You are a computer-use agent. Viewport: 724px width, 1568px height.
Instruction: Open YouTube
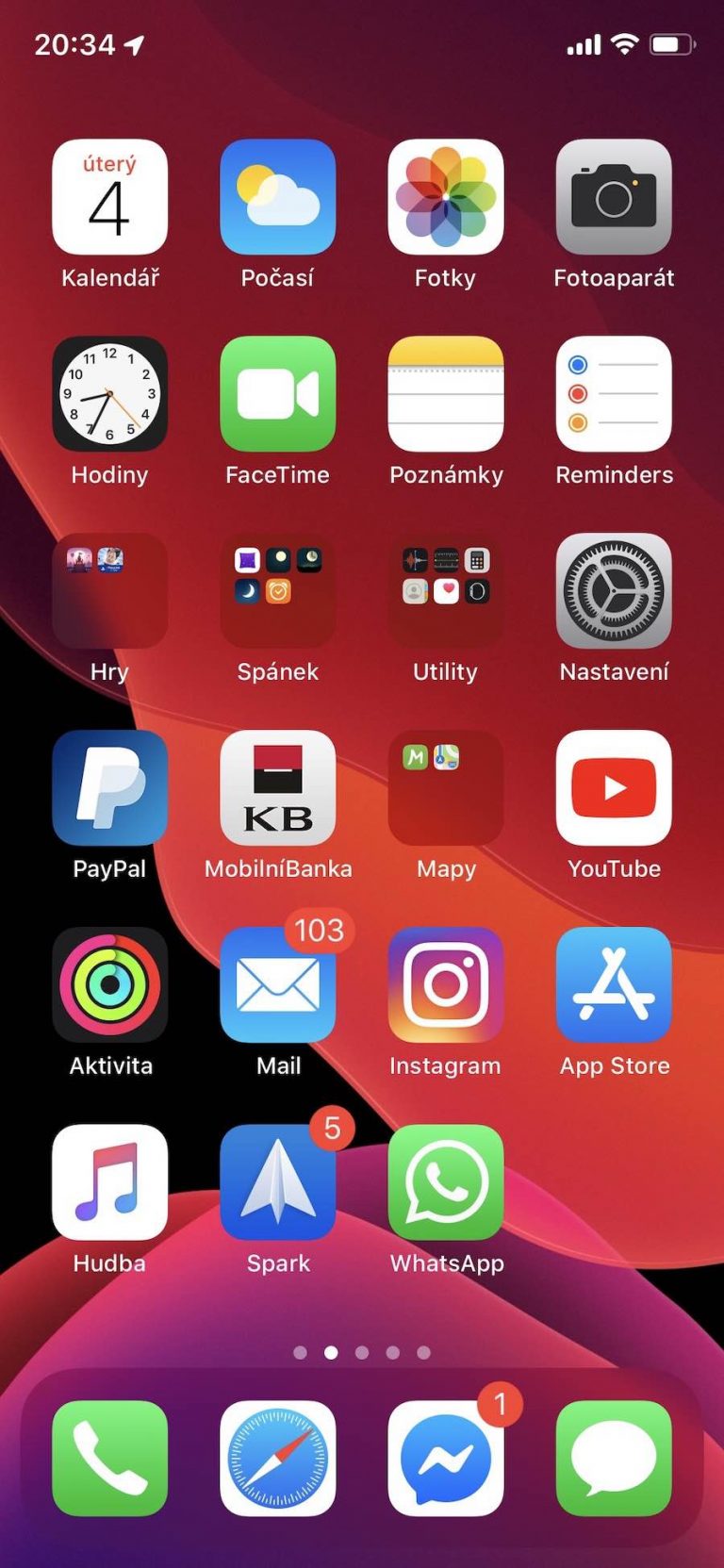(614, 787)
